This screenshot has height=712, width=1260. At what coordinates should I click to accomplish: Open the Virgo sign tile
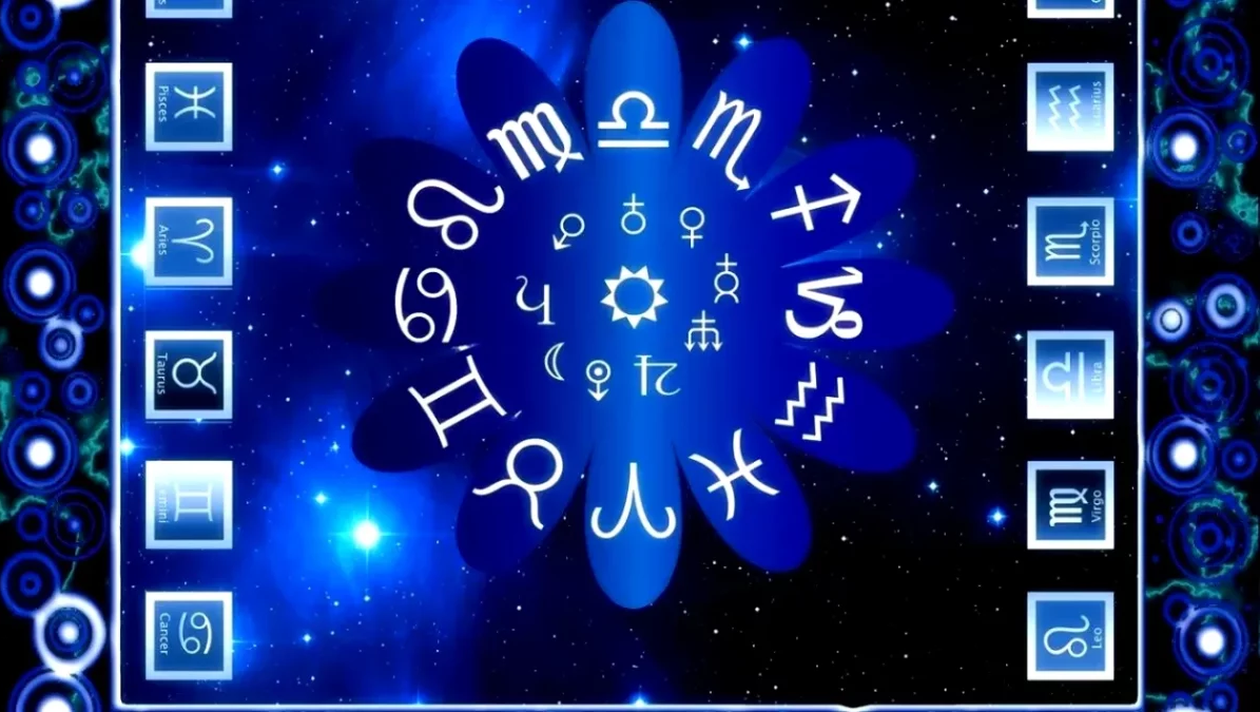[1070, 504]
